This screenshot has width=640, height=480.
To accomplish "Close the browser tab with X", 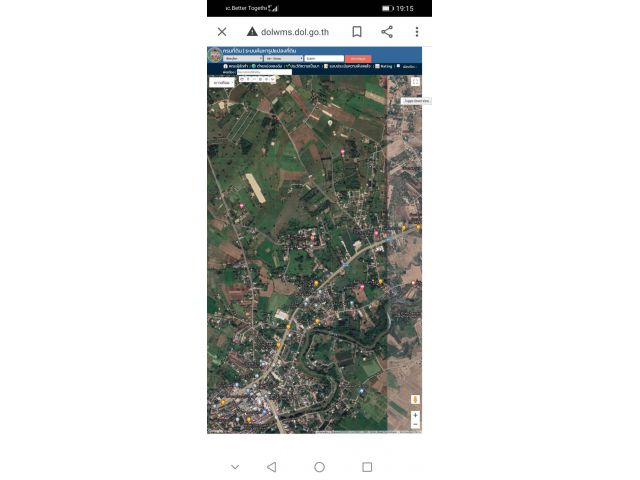I will click(222, 32).
